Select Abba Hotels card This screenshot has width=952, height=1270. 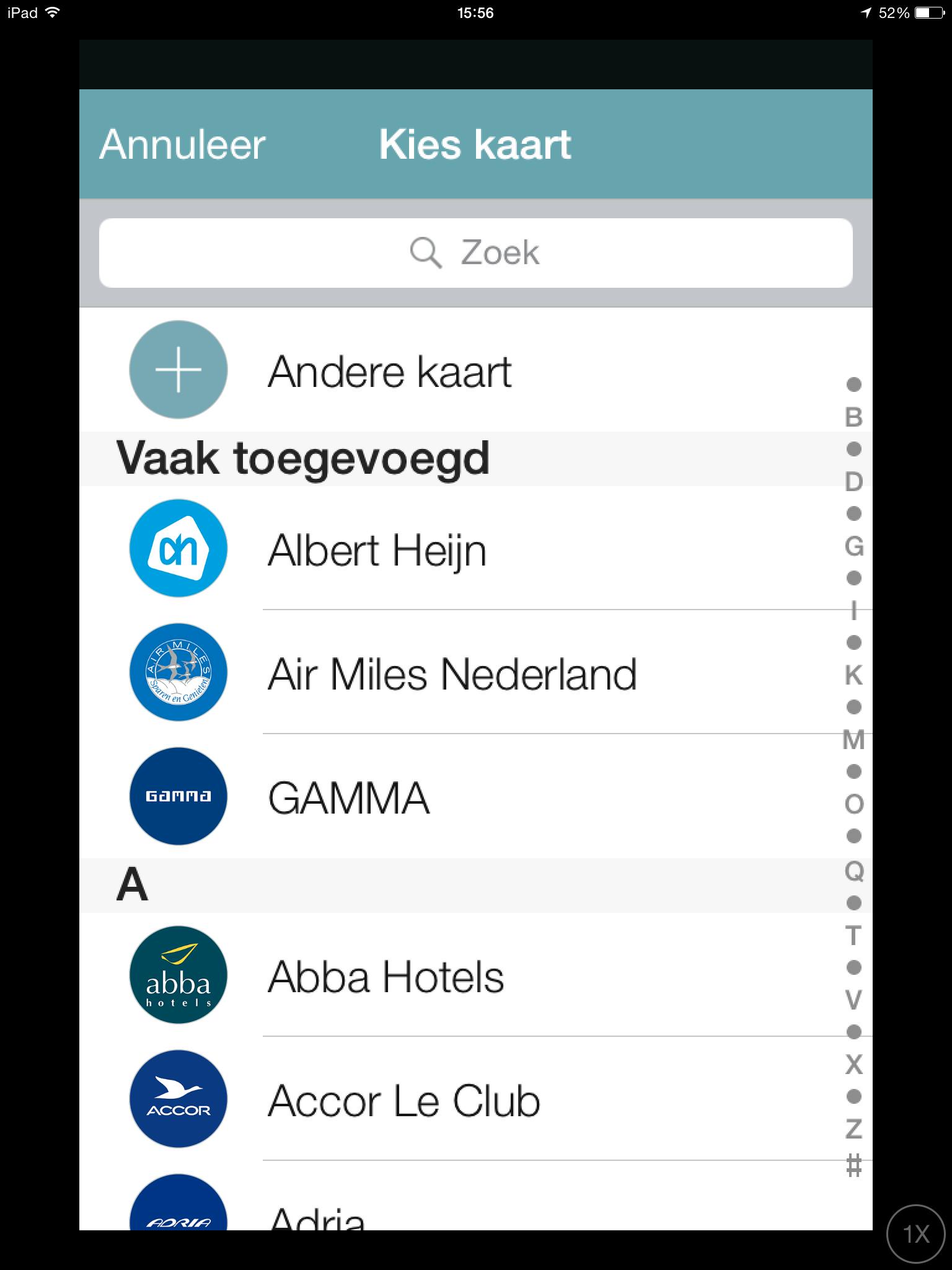(x=386, y=976)
